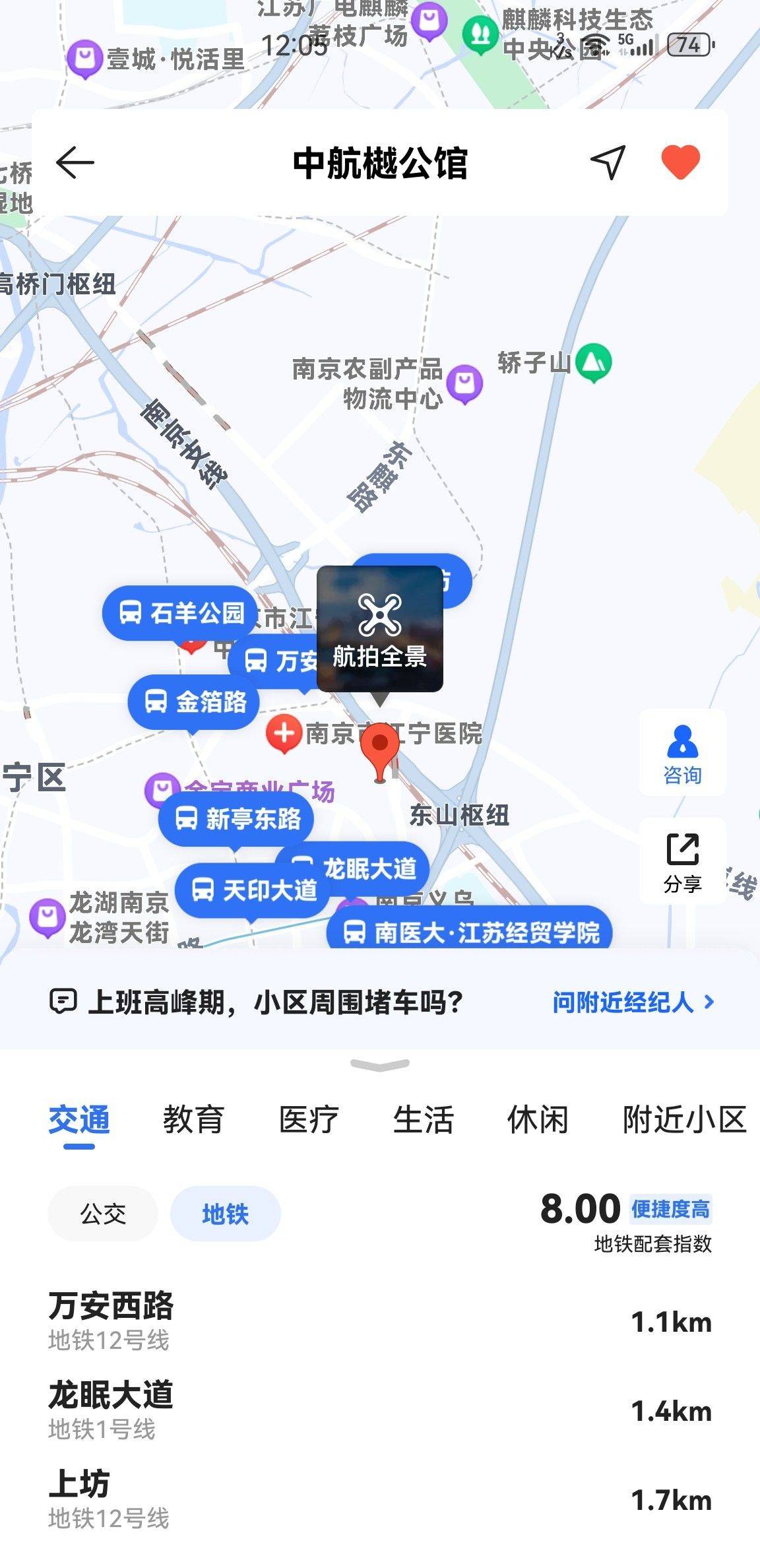Switch to the 休闲 tab
This screenshot has height=1568, width=760.
(538, 1119)
